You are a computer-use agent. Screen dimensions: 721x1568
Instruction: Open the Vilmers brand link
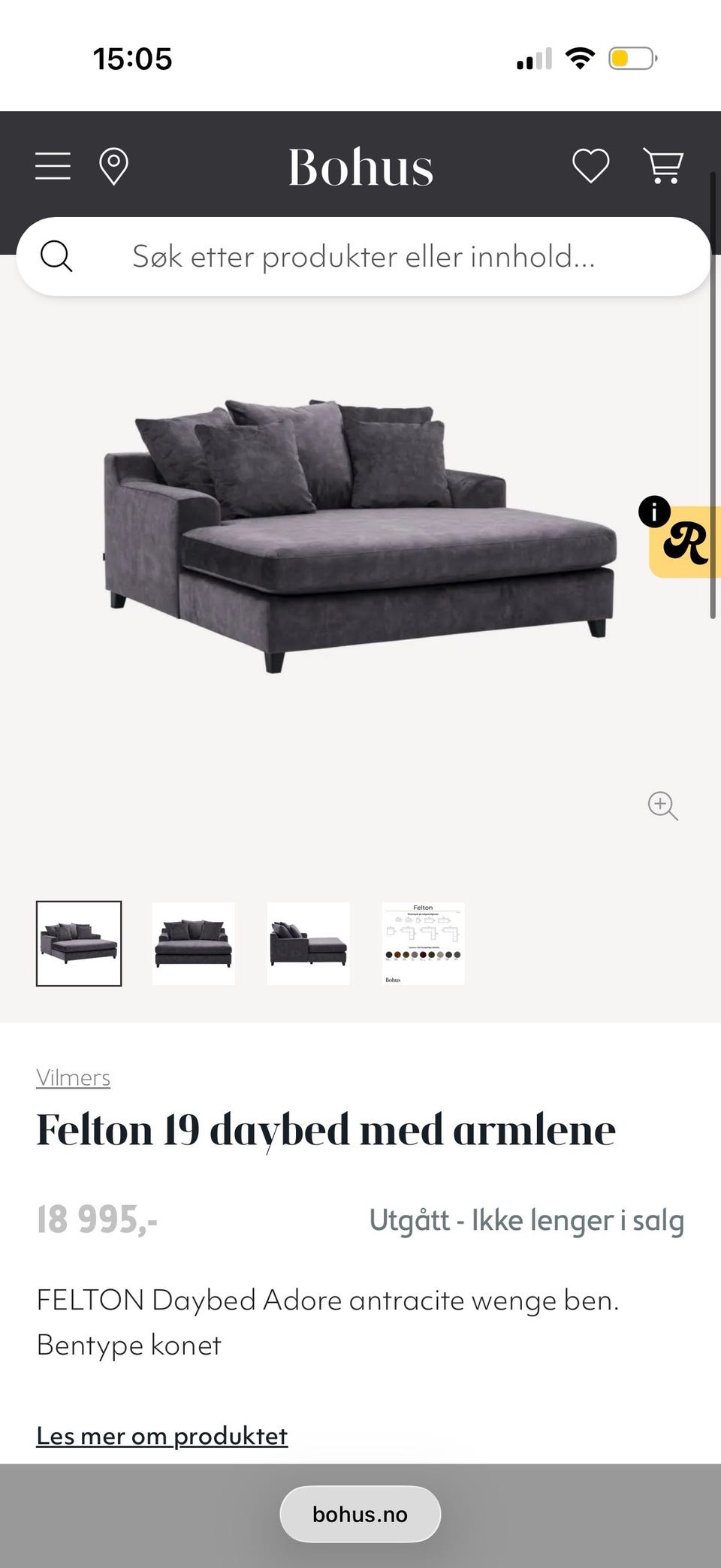click(73, 1077)
